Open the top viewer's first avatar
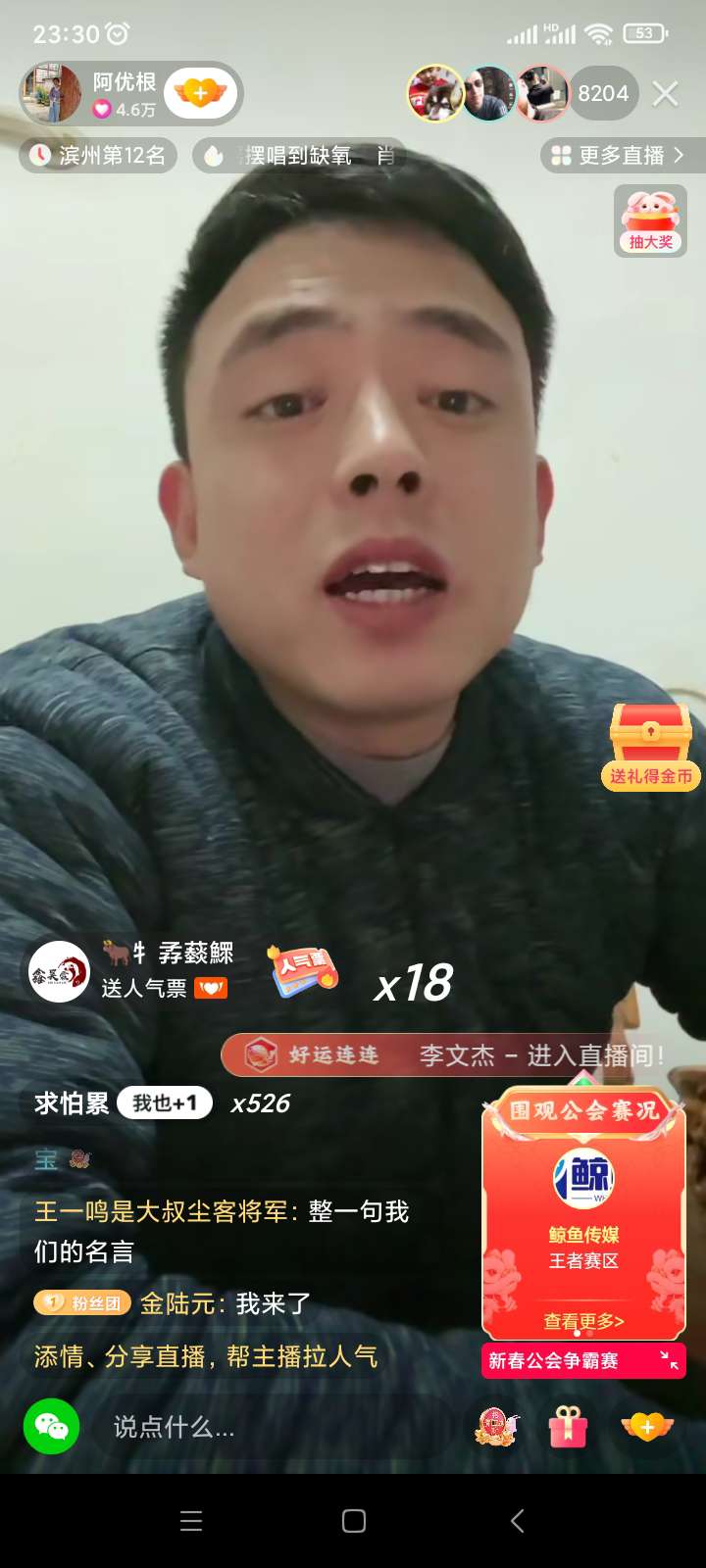 pos(434,94)
